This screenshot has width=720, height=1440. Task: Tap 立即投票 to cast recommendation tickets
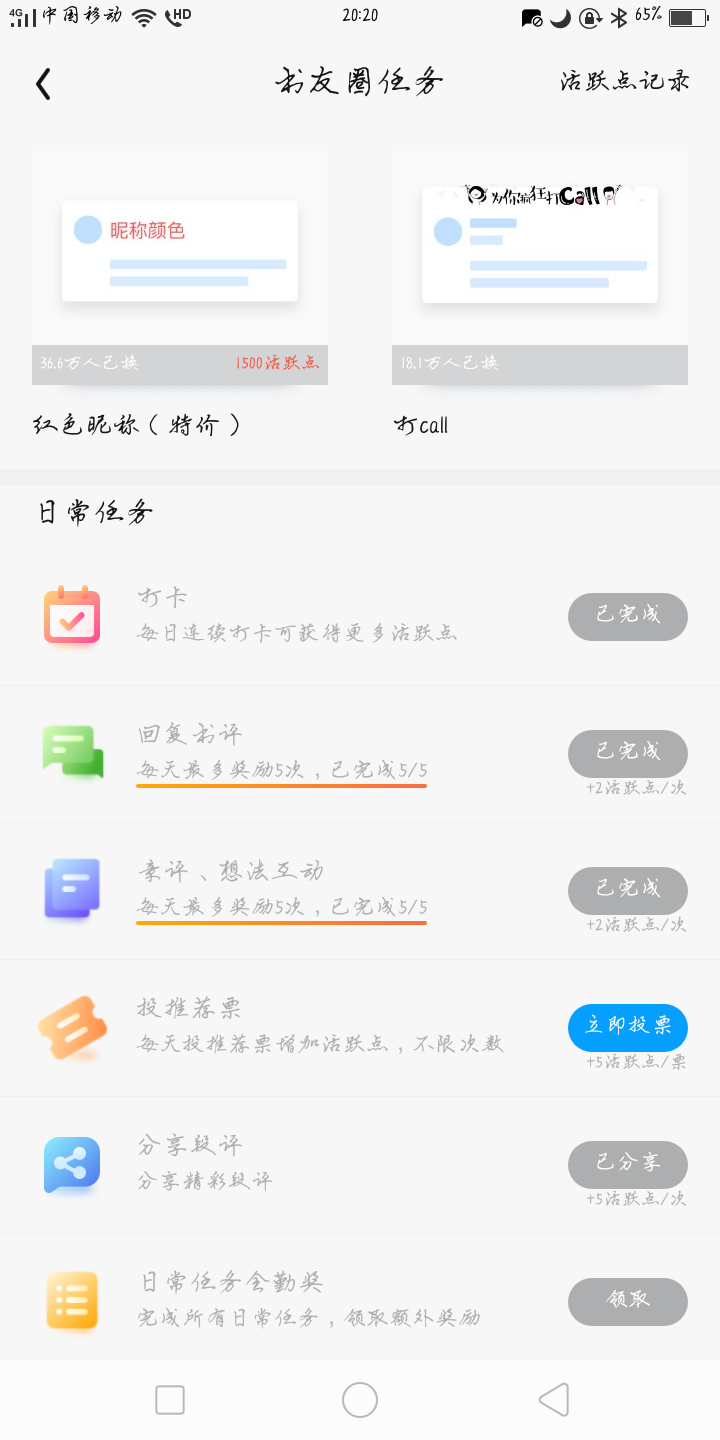(627, 1027)
